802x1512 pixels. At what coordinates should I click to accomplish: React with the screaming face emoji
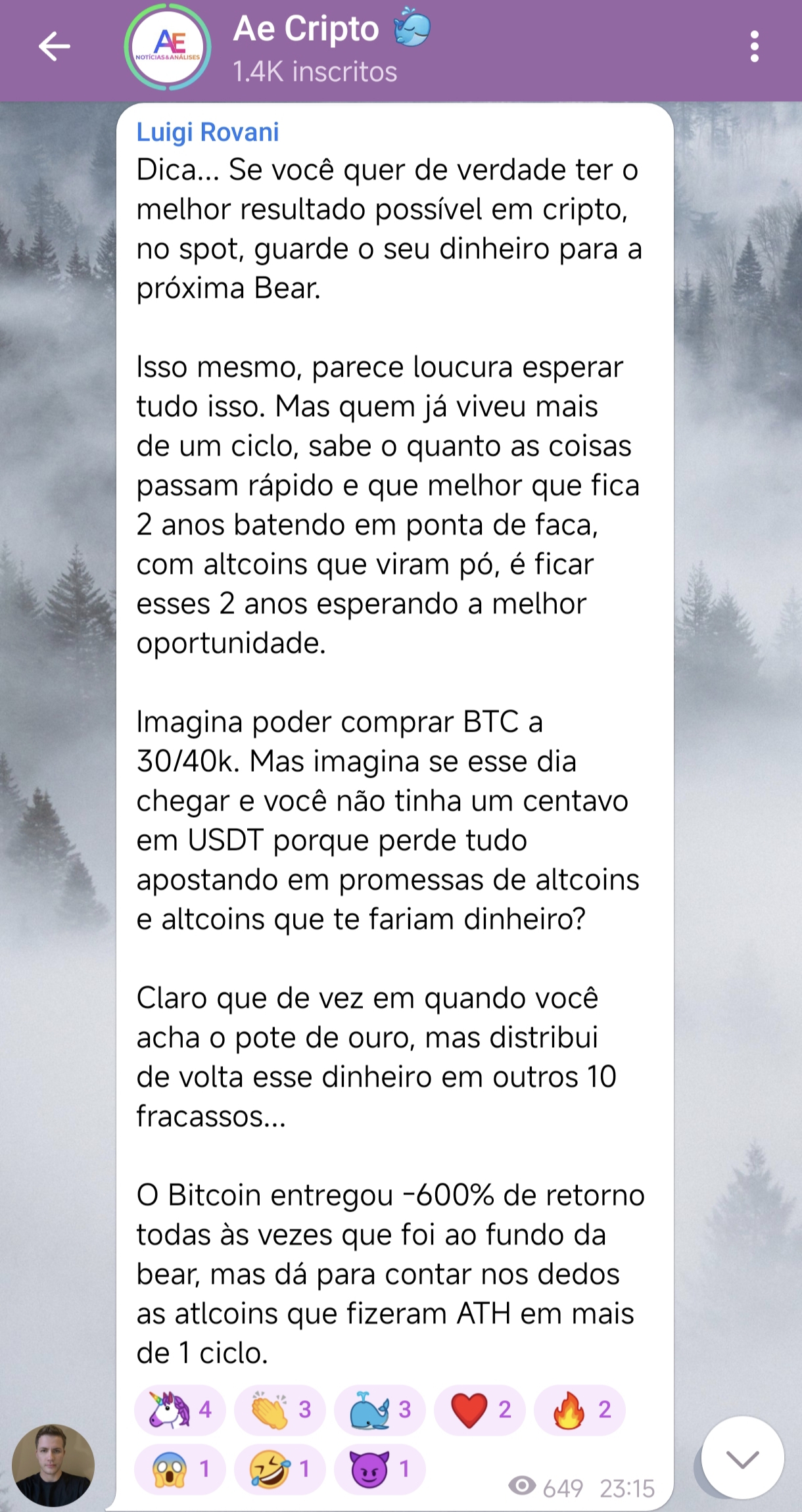[x=180, y=1469]
